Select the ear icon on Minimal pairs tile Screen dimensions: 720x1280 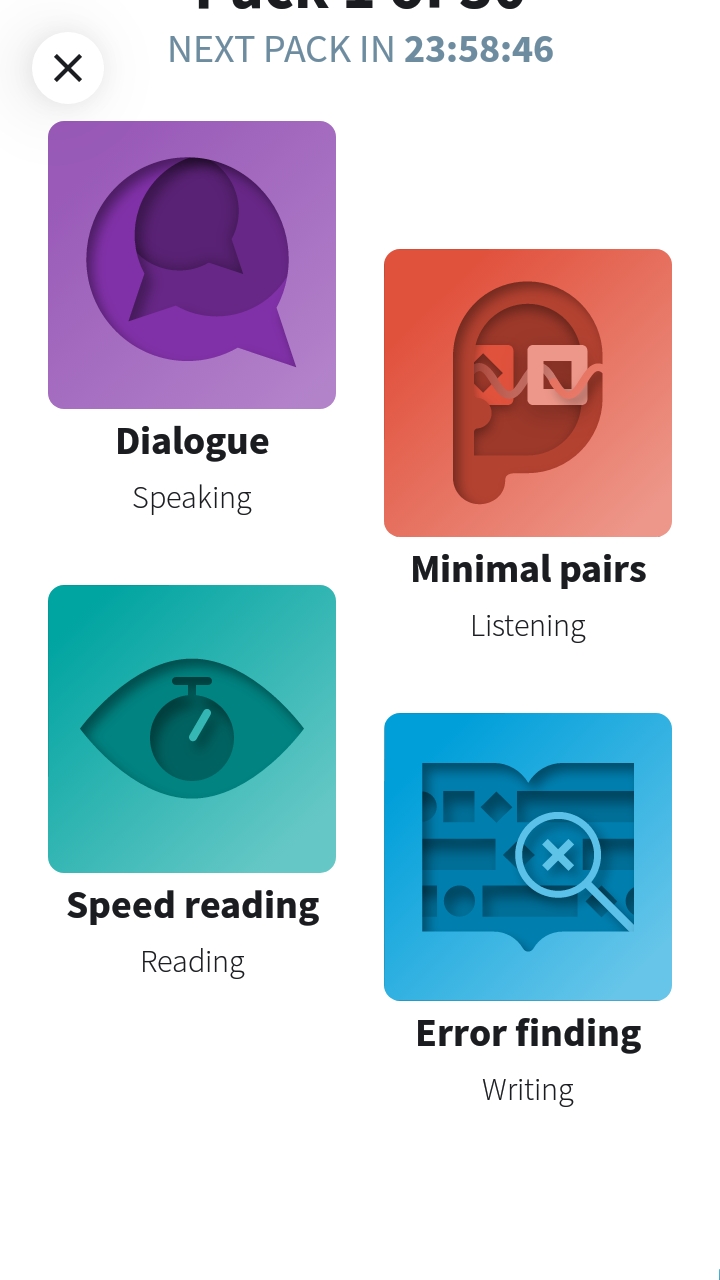tap(528, 392)
